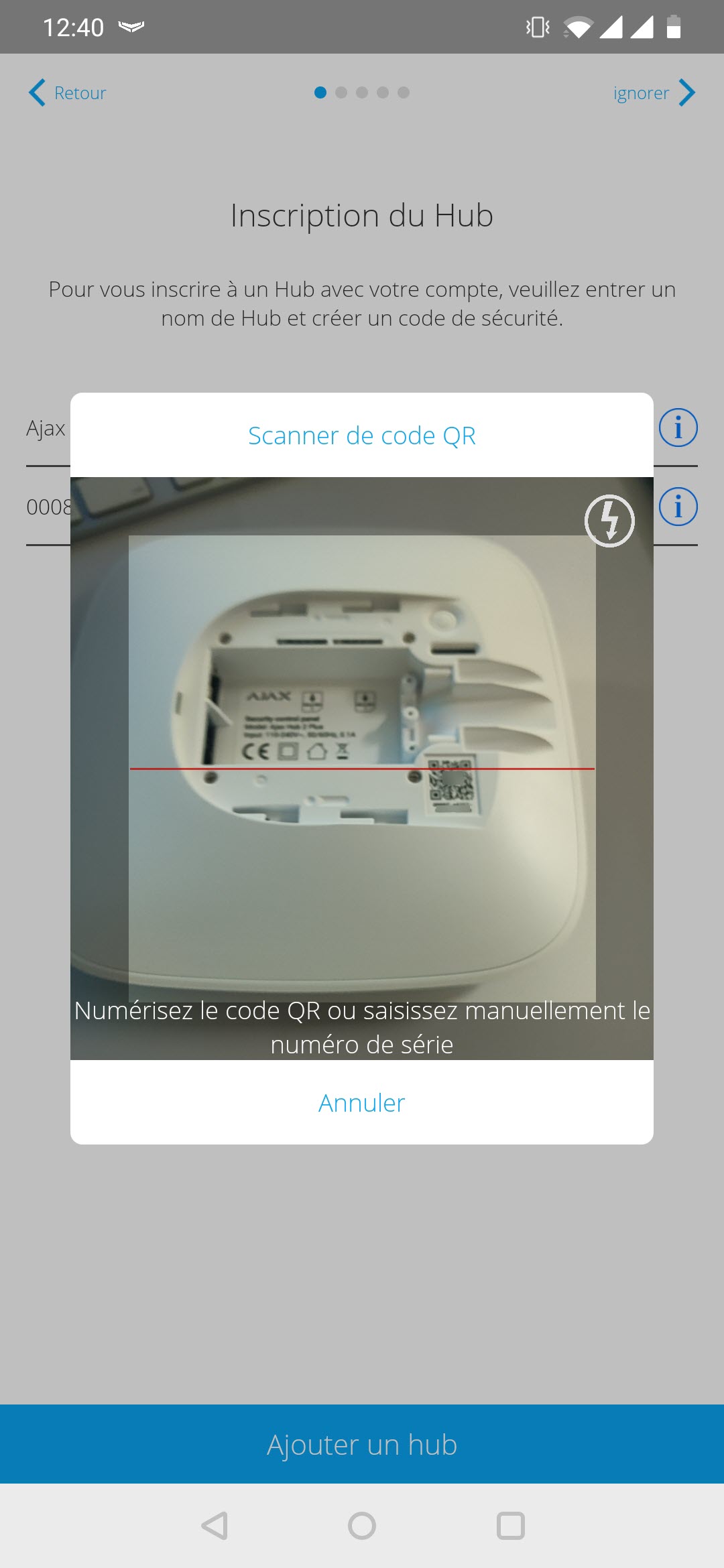
Task: Open info icon beside the Ajax name field
Action: [x=678, y=428]
